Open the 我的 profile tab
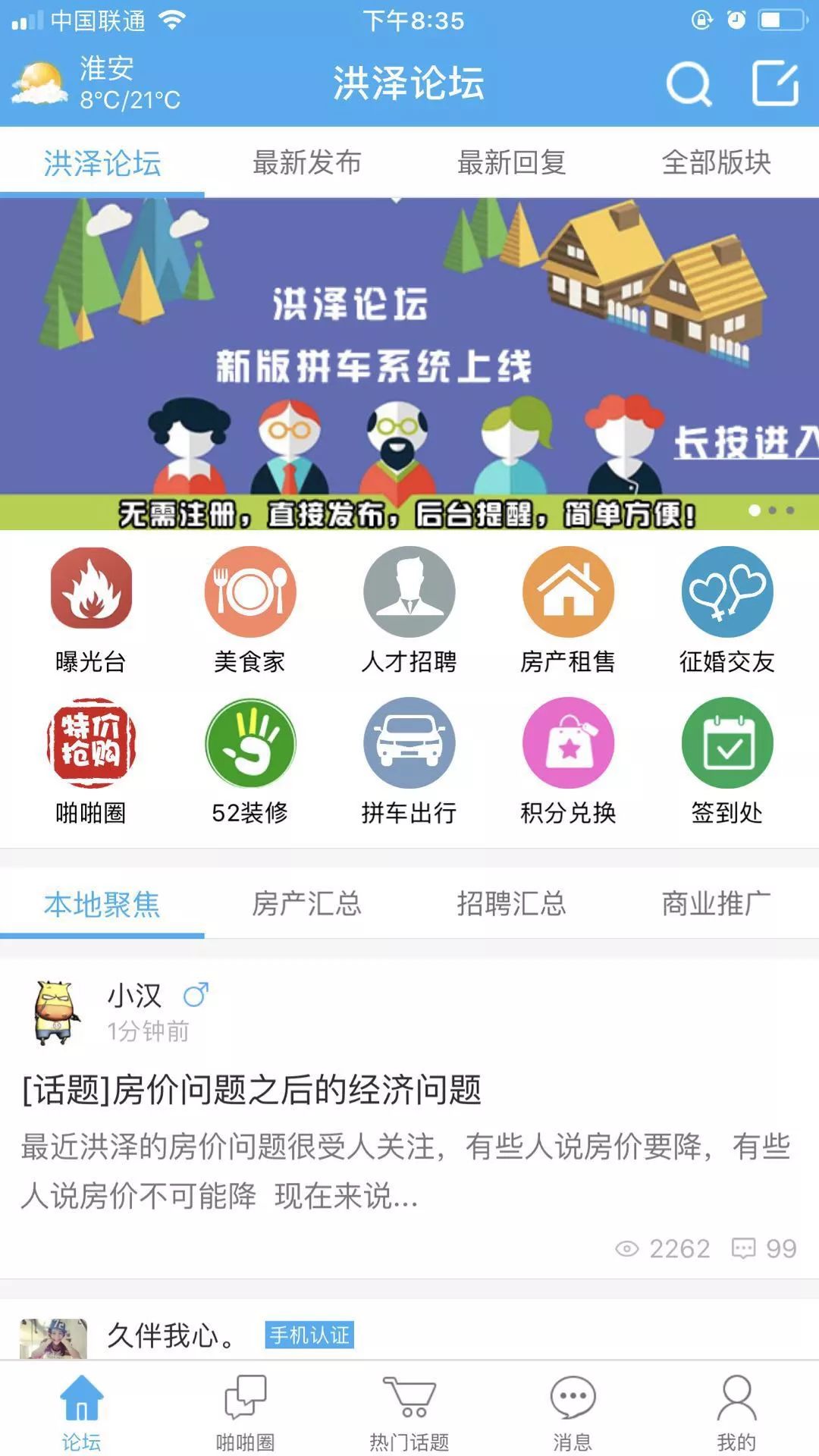This screenshot has height=1456, width=819. coord(736,1412)
